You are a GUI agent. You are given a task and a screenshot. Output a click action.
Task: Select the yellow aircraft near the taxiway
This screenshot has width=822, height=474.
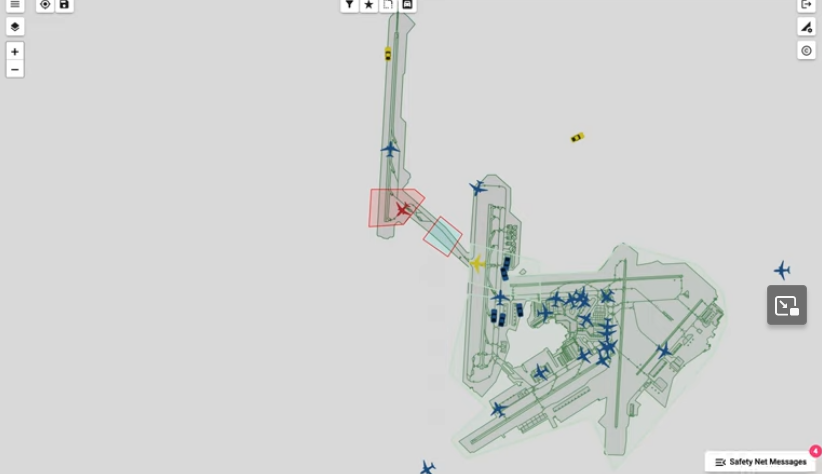pos(477,264)
